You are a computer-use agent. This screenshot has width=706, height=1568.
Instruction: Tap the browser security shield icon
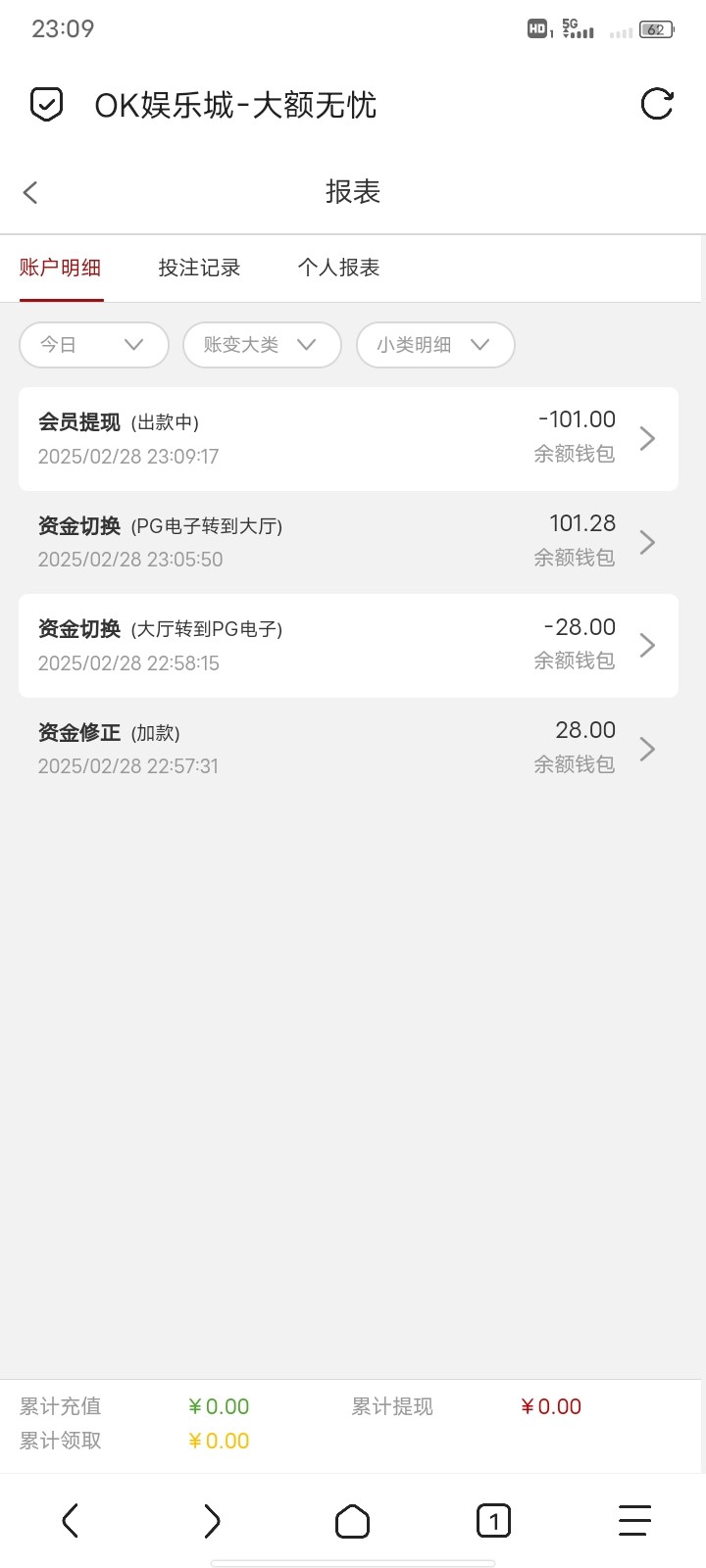tap(46, 104)
